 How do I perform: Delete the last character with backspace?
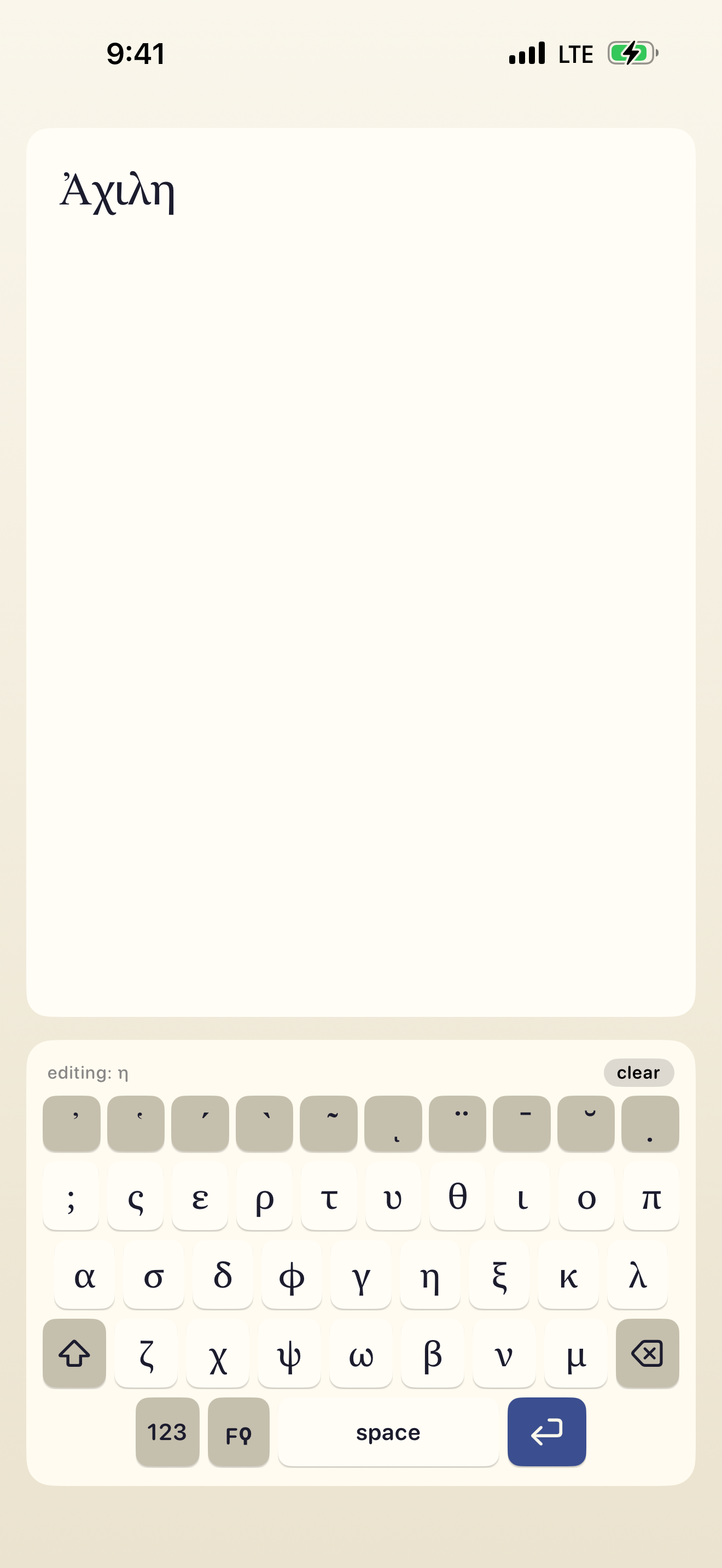(647, 1353)
